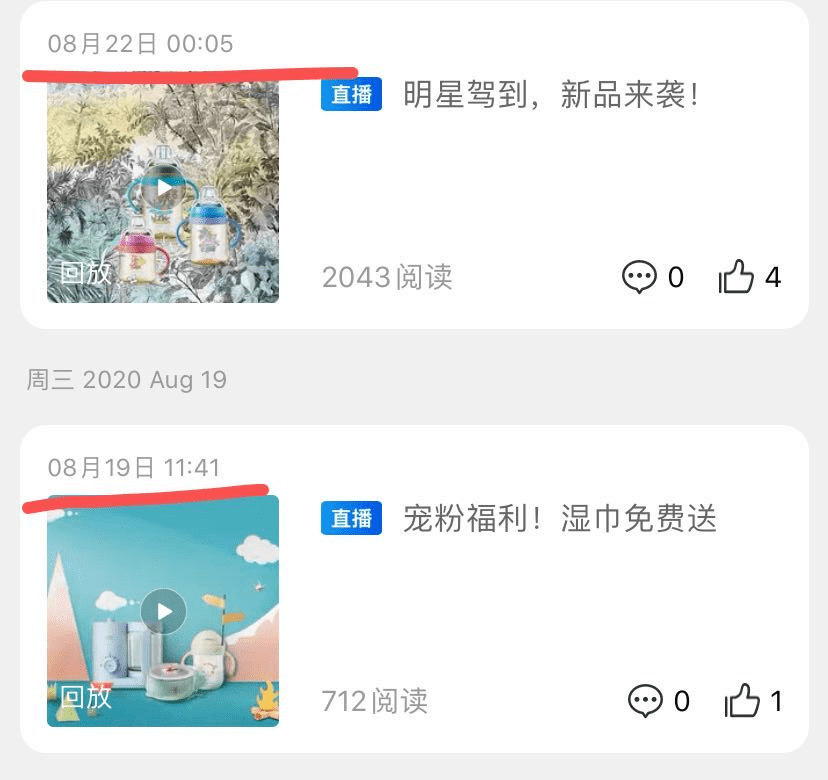Open the comments on 宠粉福利!湿巾免费送

click(645, 701)
